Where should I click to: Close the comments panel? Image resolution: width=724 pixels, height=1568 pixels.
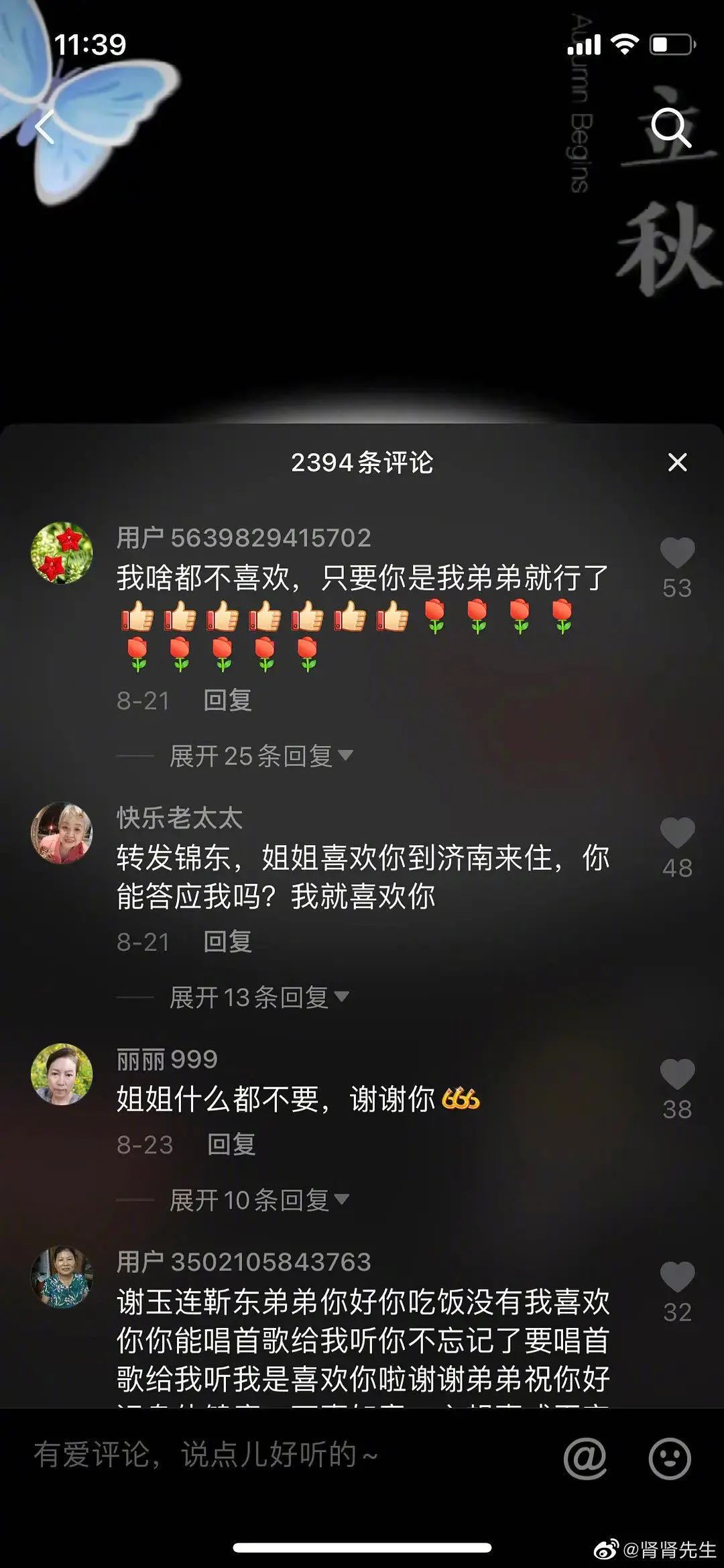coord(677,462)
